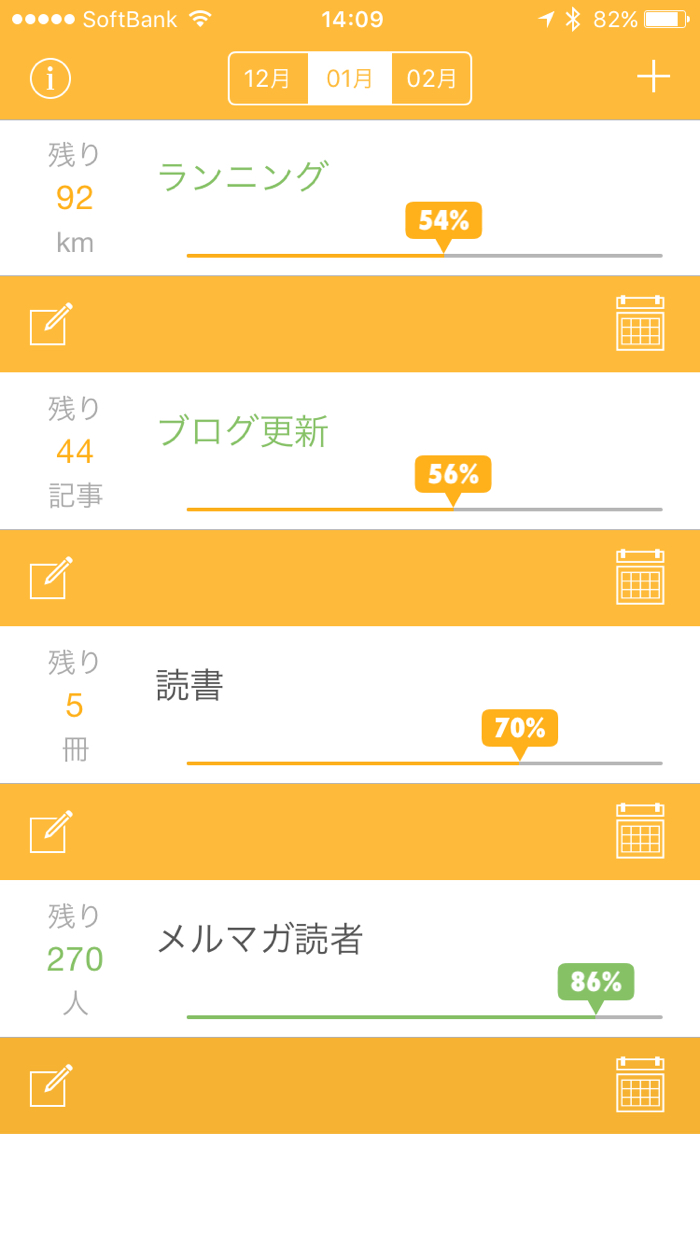Open the calendar for メルマガ読者
This screenshot has height=1245, width=700.
tap(640, 1086)
